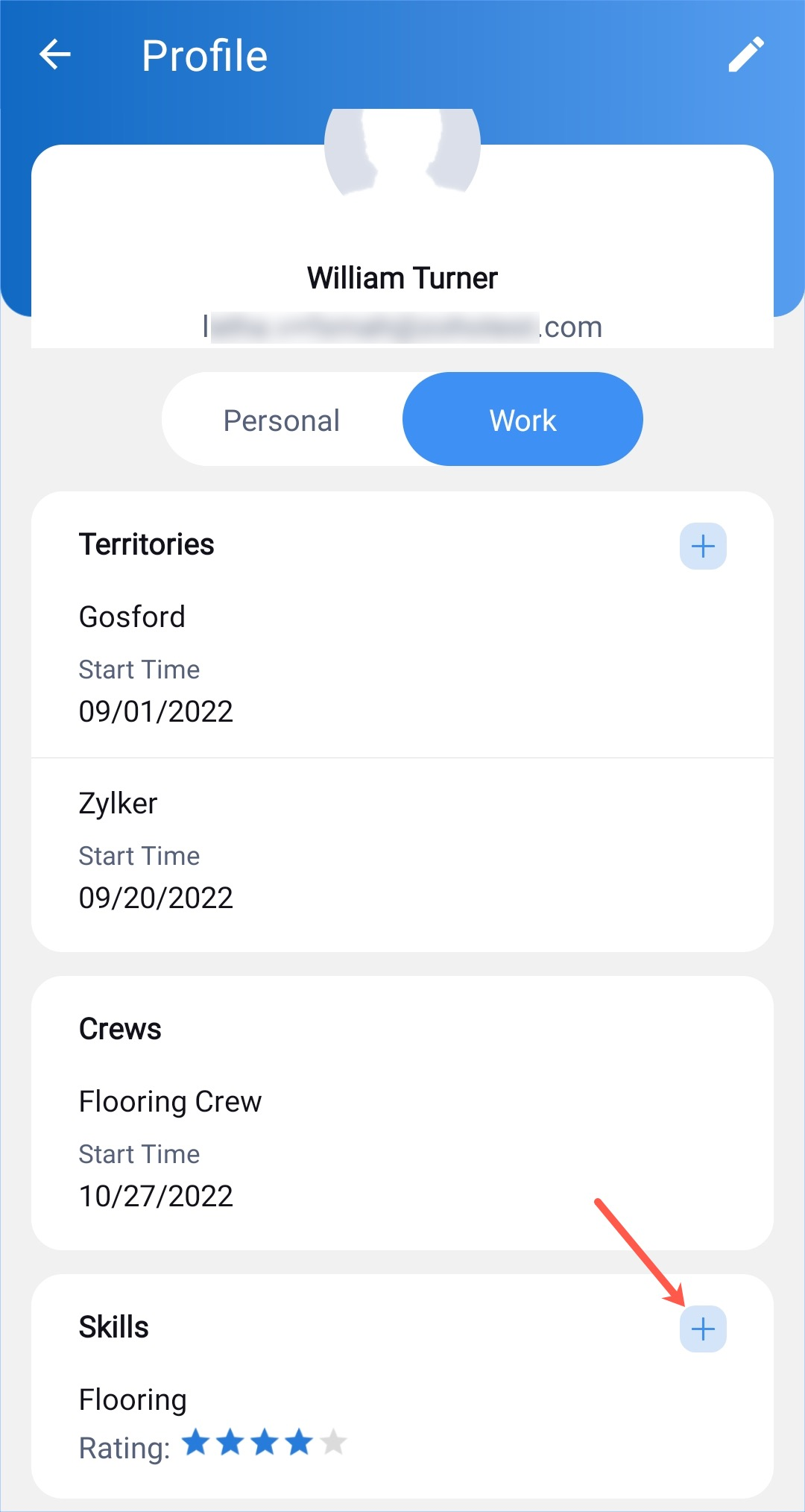
Task: Switch to the Personal tab
Action: pos(282,420)
